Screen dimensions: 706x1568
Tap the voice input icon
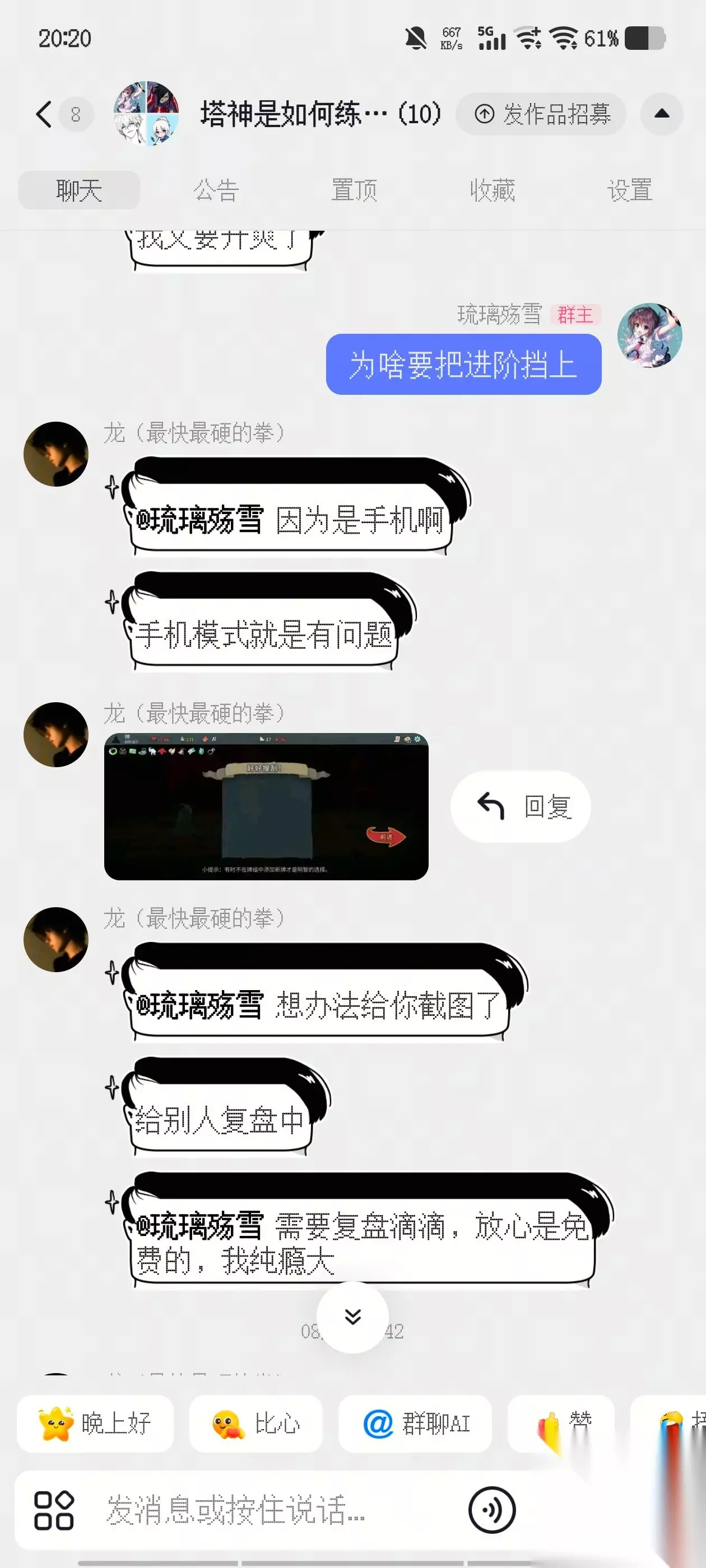point(492,1510)
